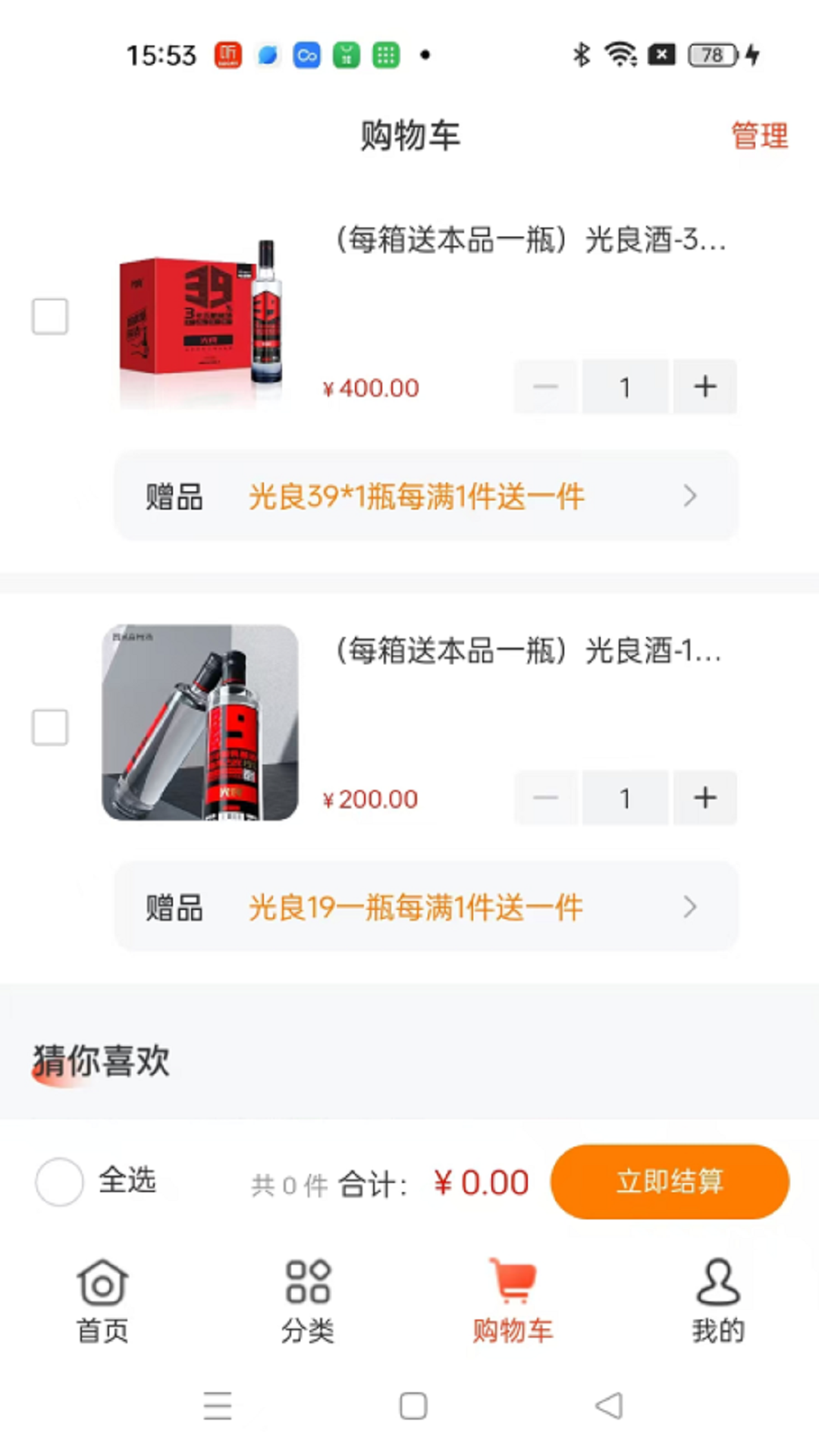The image size is (819, 1456).
Task: Enable 全选 to select all items
Action: tap(60, 1181)
